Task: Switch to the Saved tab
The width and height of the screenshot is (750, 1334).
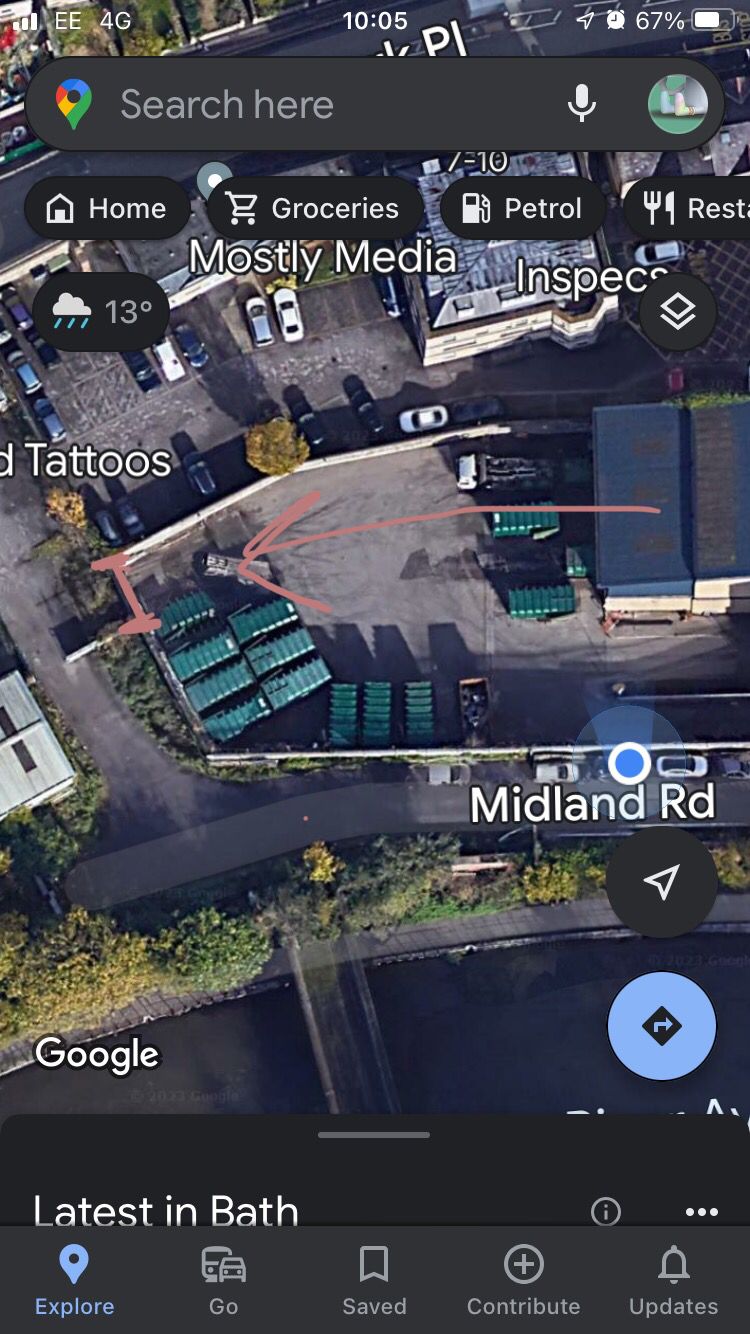Action: tap(374, 1280)
